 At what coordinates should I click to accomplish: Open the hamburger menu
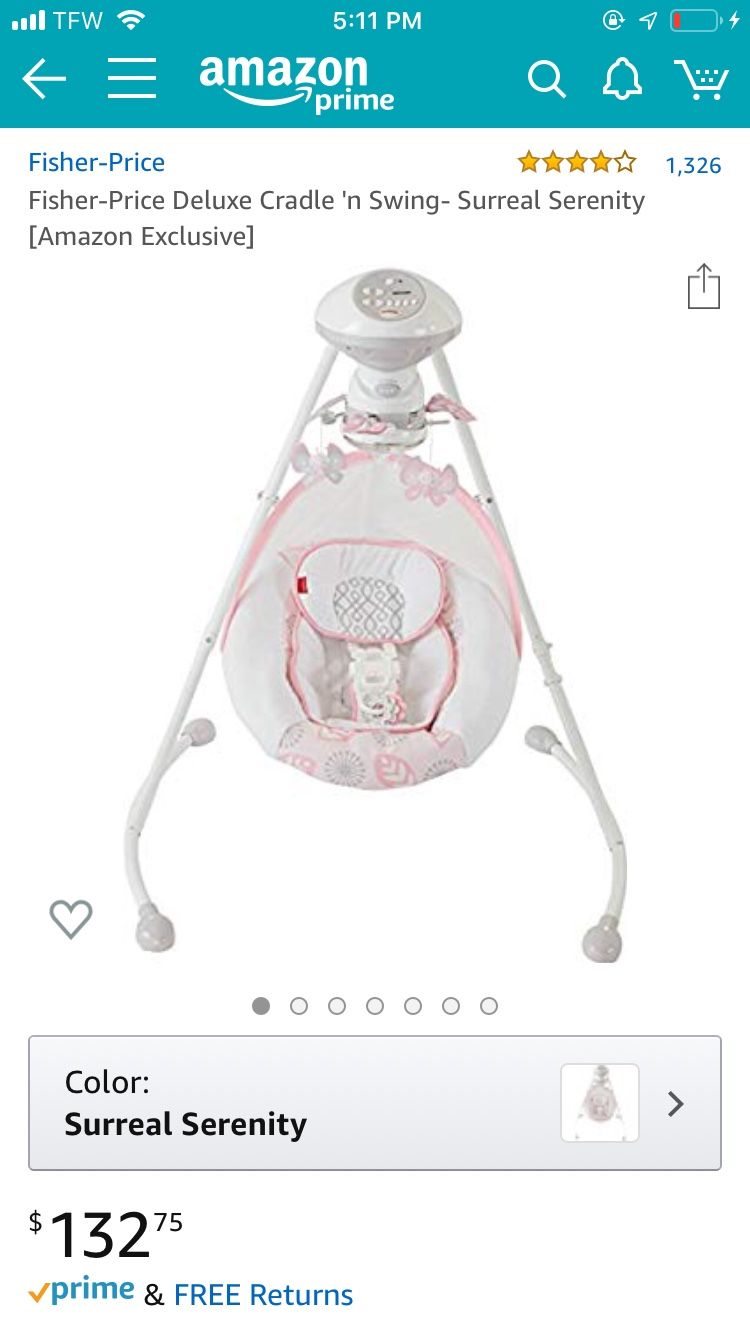pos(132,78)
